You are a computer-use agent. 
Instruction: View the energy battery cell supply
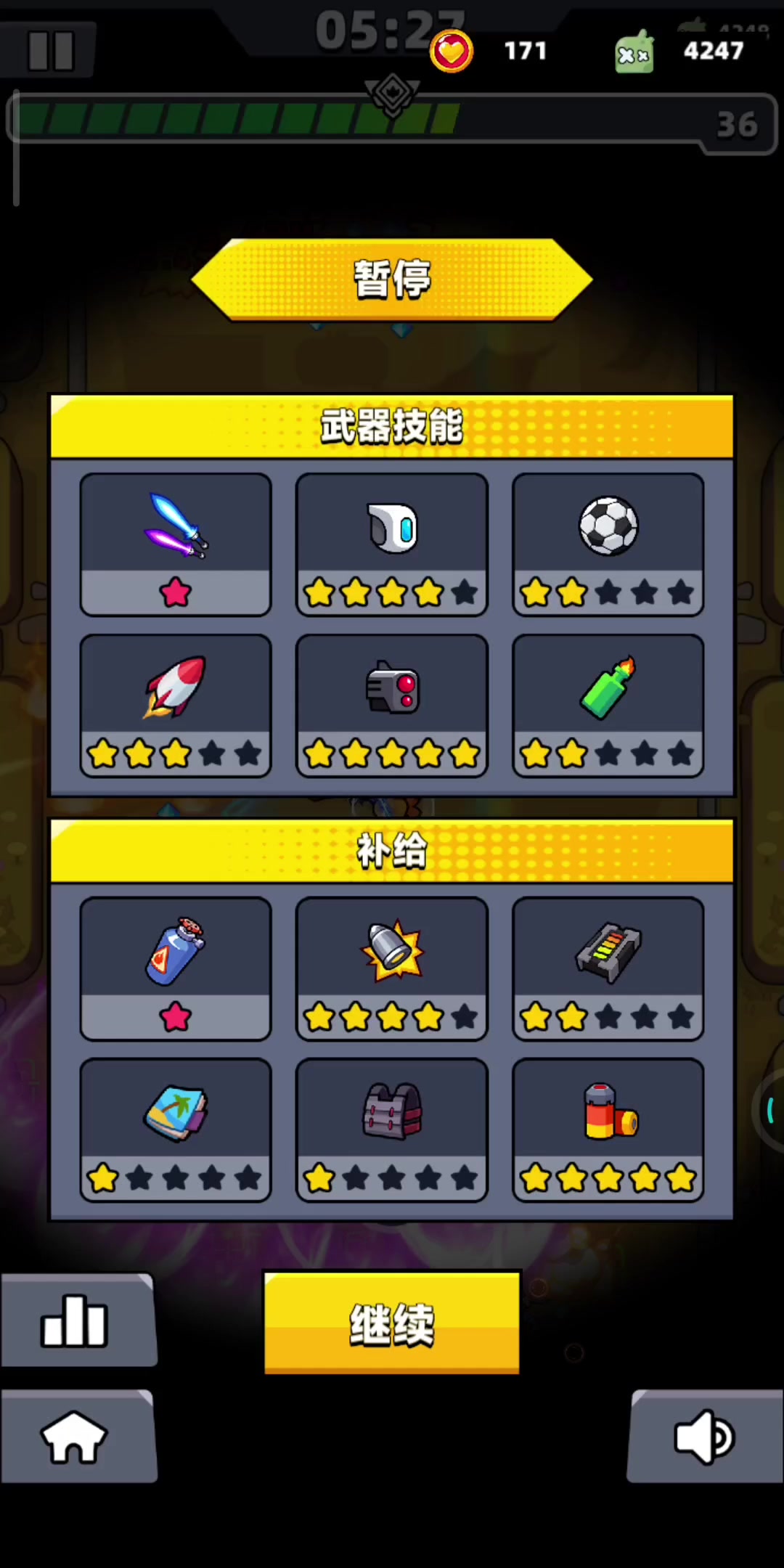point(608,968)
